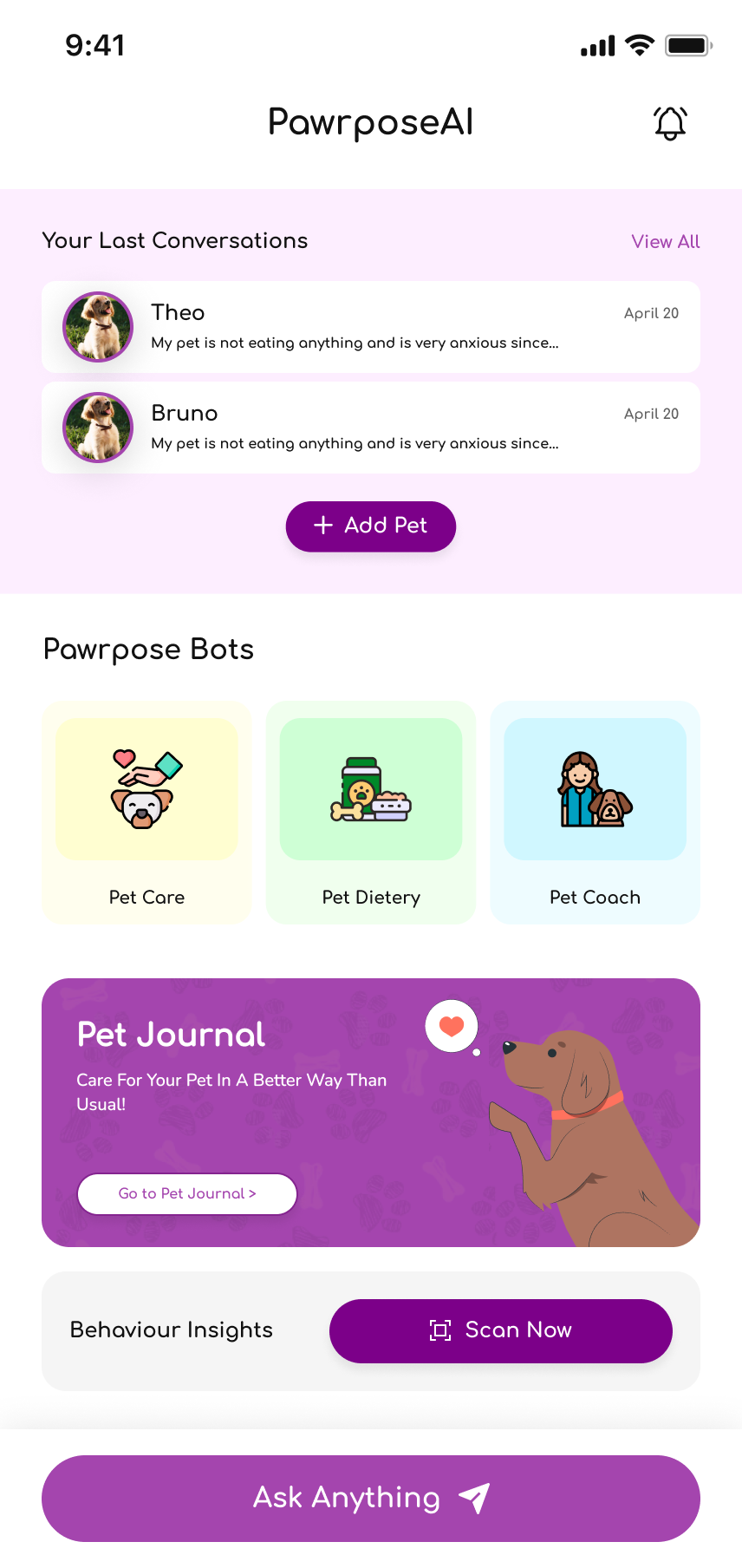Open the conversation about Theo
This screenshot has width=742, height=1568.
[x=371, y=327]
